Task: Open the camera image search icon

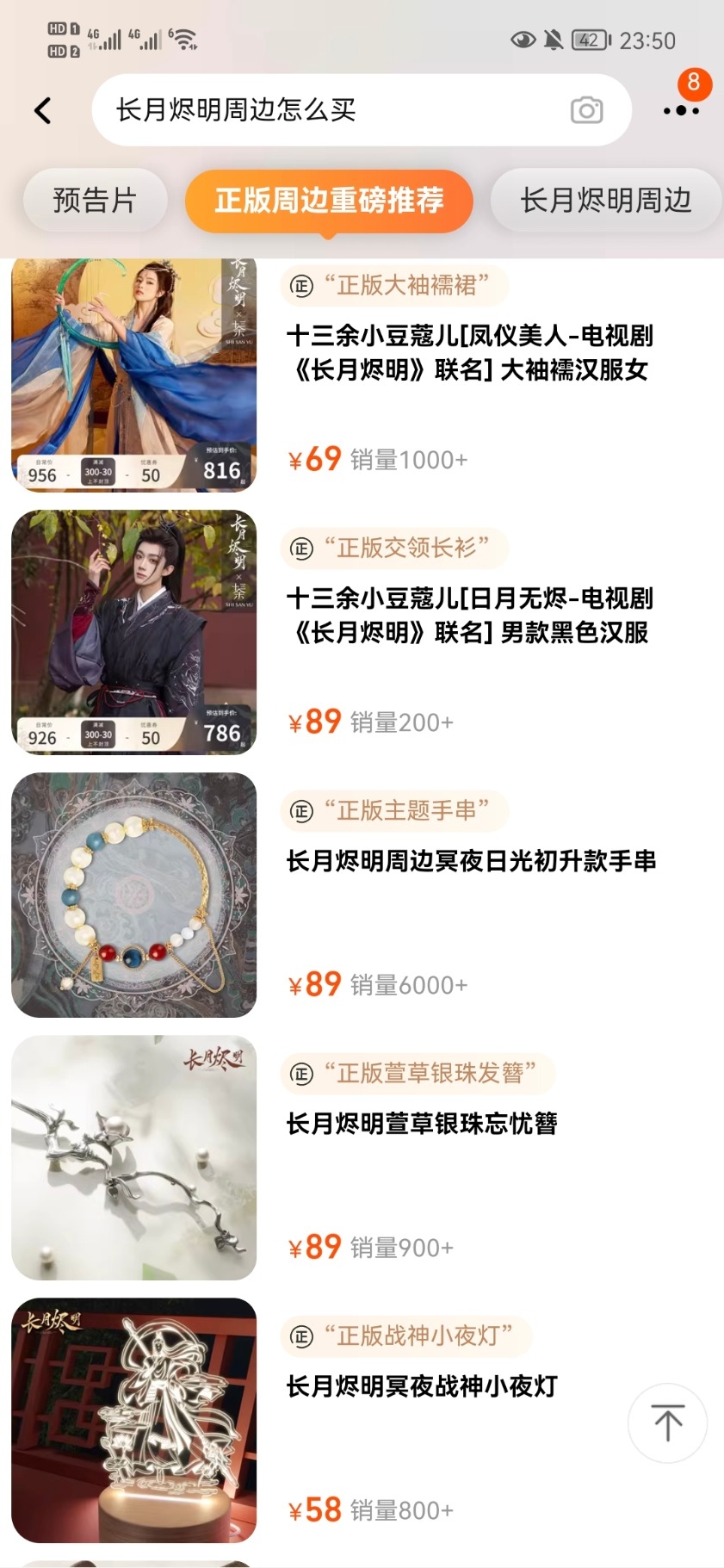Action: pos(587,110)
